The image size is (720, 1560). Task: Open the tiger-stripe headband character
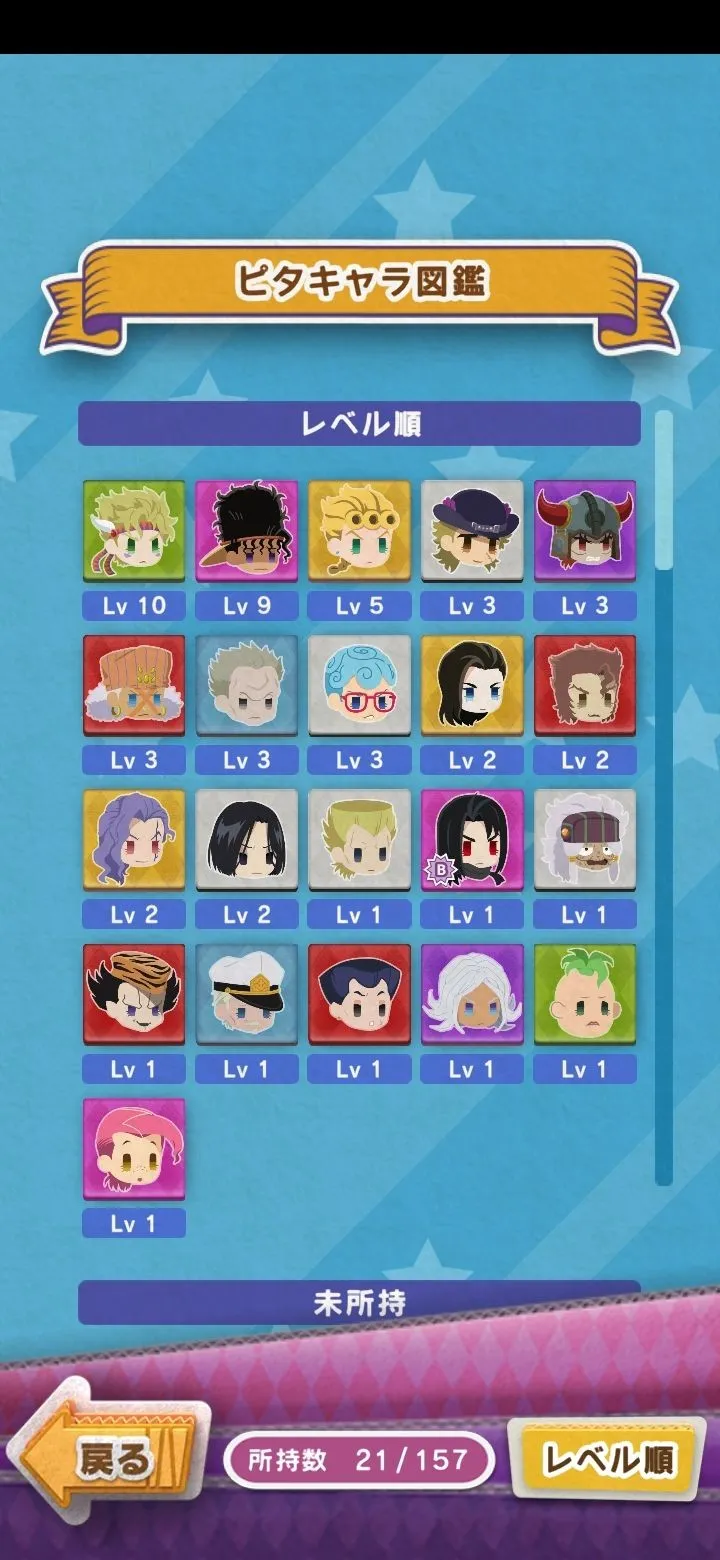[x=134, y=994]
